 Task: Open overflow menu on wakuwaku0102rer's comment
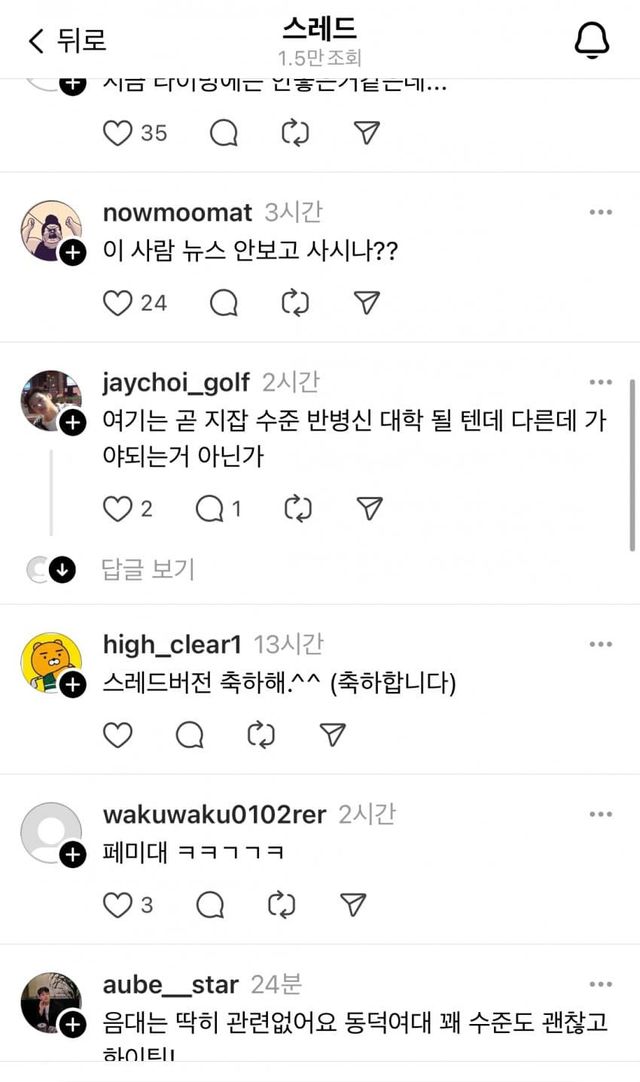point(600,814)
